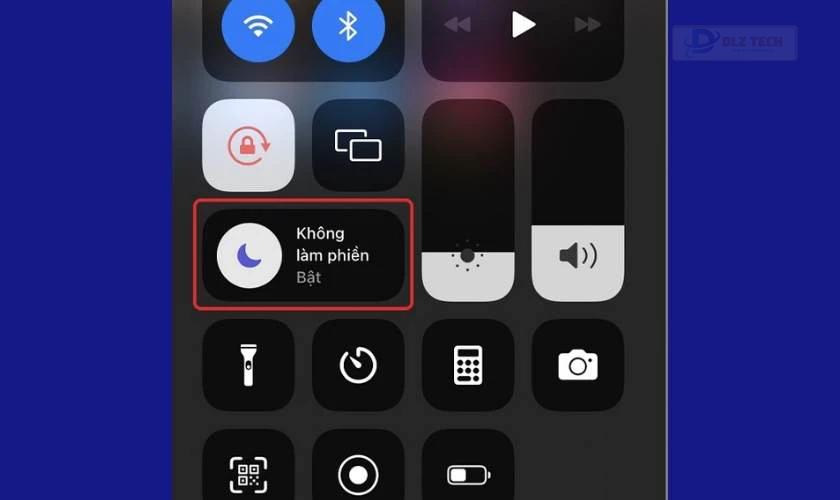Launch the camera

point(578,366)
